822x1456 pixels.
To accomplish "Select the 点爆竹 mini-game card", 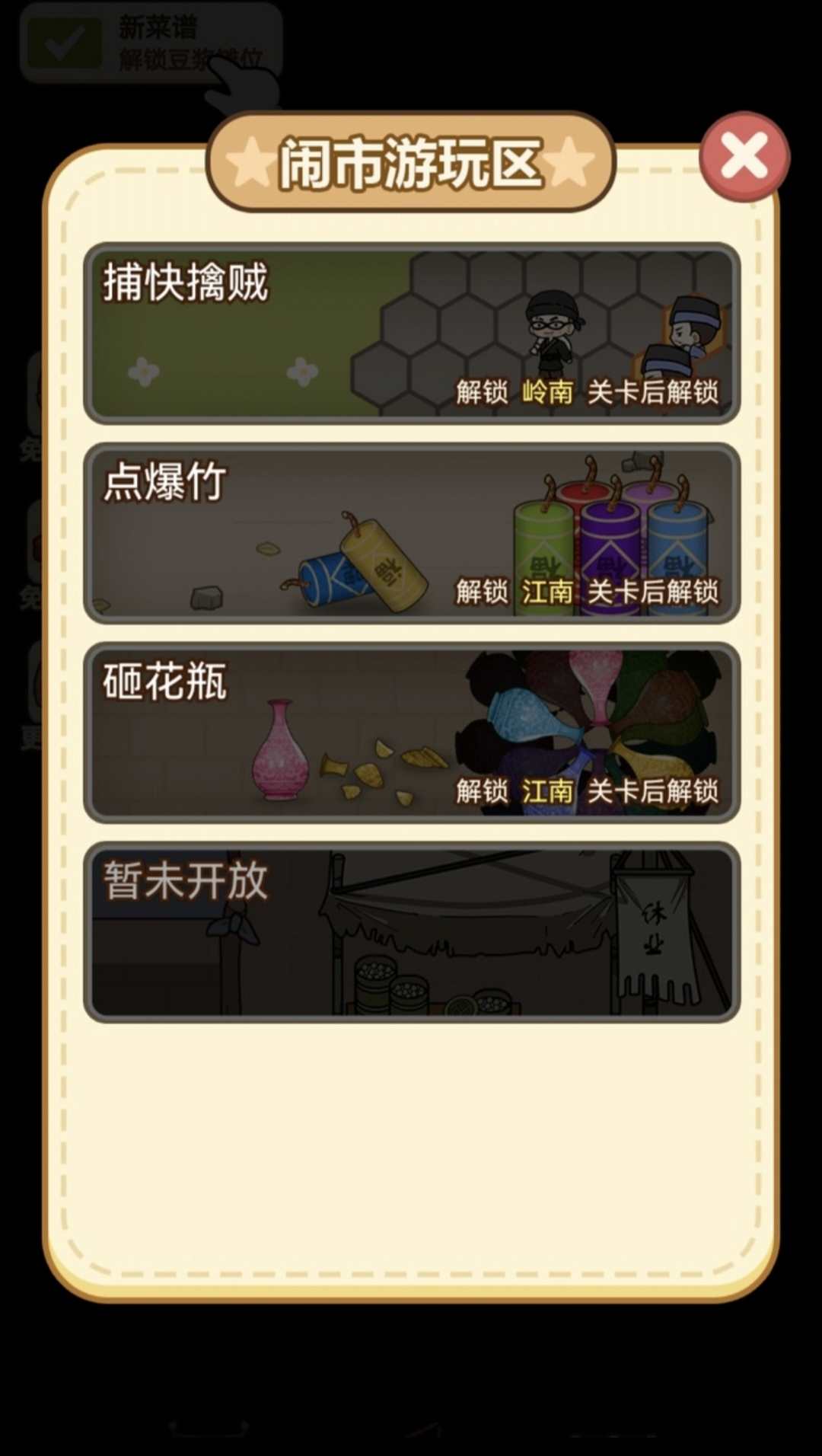I will coord(411,533).
